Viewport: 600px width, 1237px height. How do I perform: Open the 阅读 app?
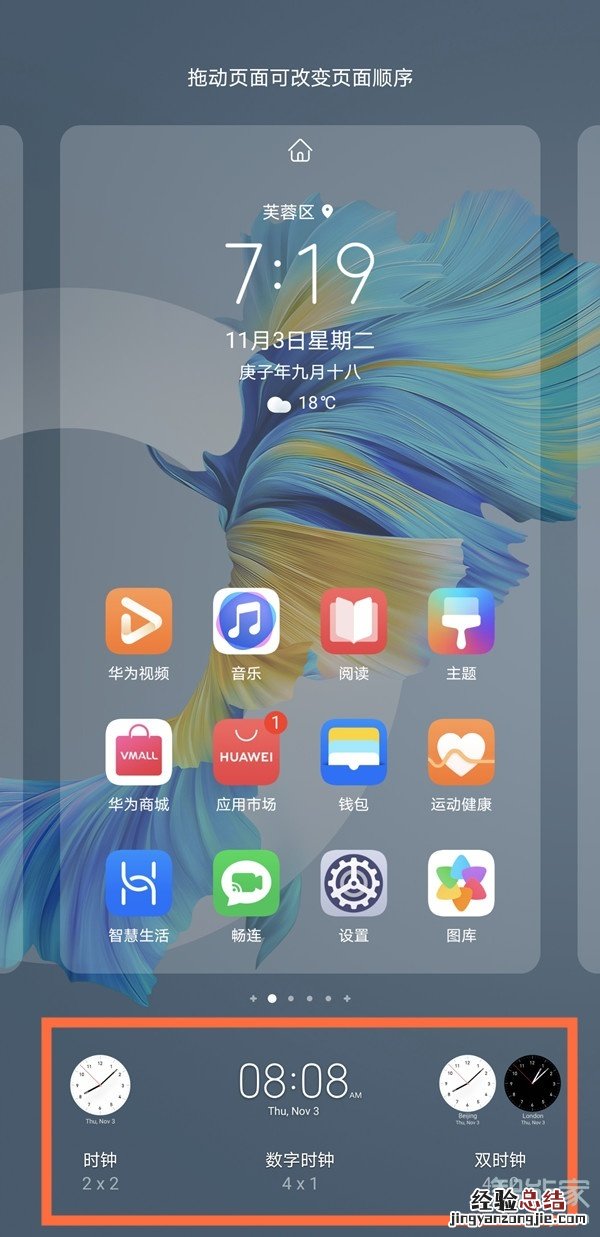pos(354,621)
